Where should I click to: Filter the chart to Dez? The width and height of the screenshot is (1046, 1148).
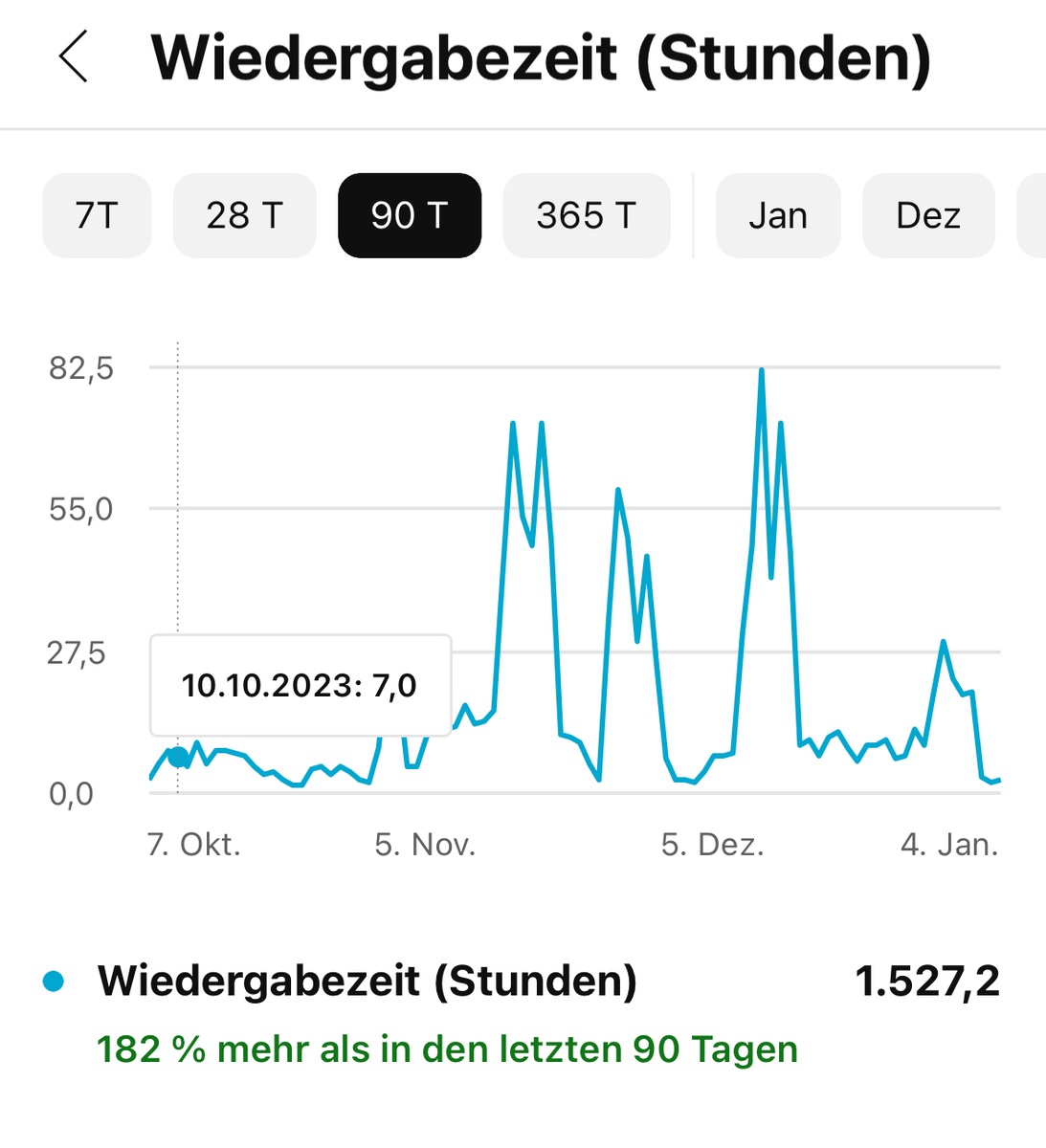pyautogui.click(x=927, y=215)
